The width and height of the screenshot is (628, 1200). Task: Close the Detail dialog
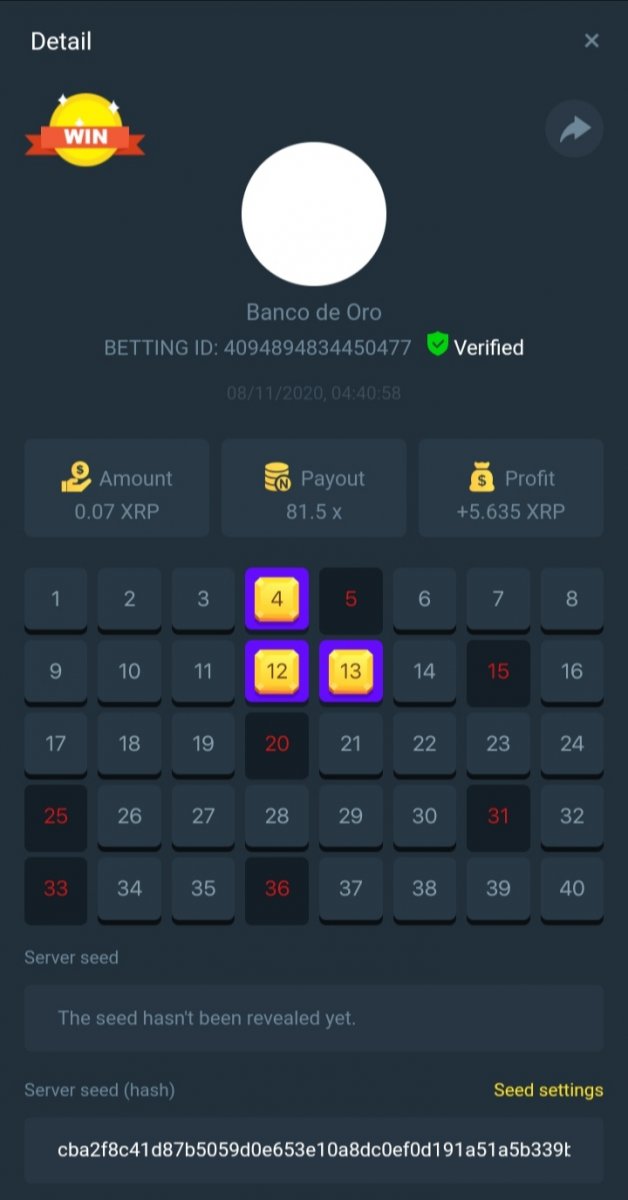point(591,41)
